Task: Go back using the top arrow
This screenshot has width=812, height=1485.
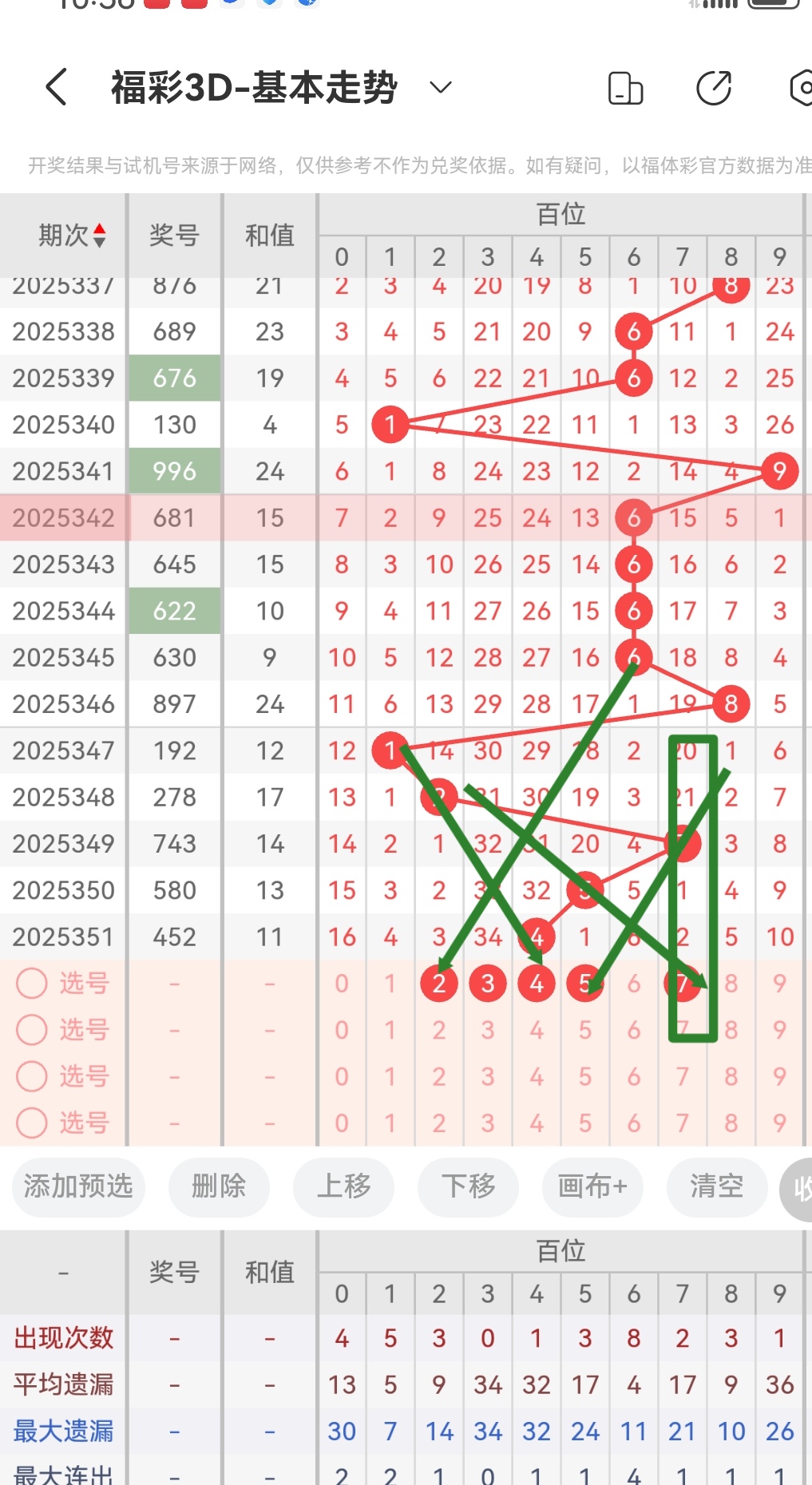Action: pos(56,87)
